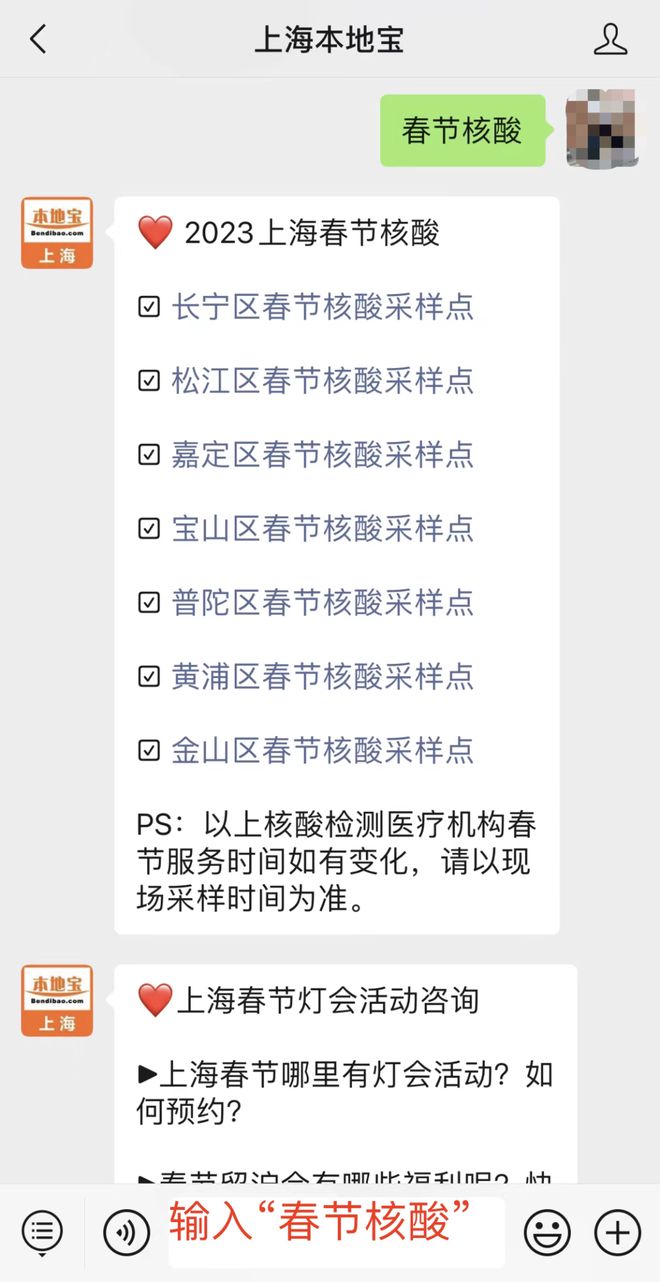
Task: View 金山区春节核酸采样点 link
Action: coord(322,751)
